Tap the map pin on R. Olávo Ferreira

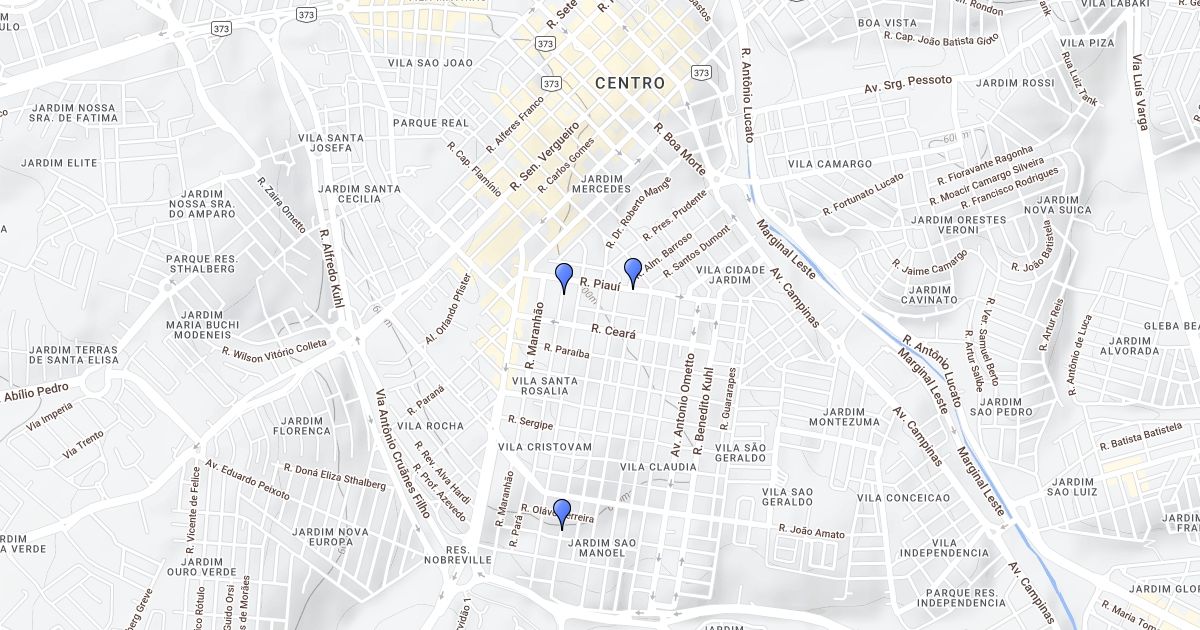point(562,511)
